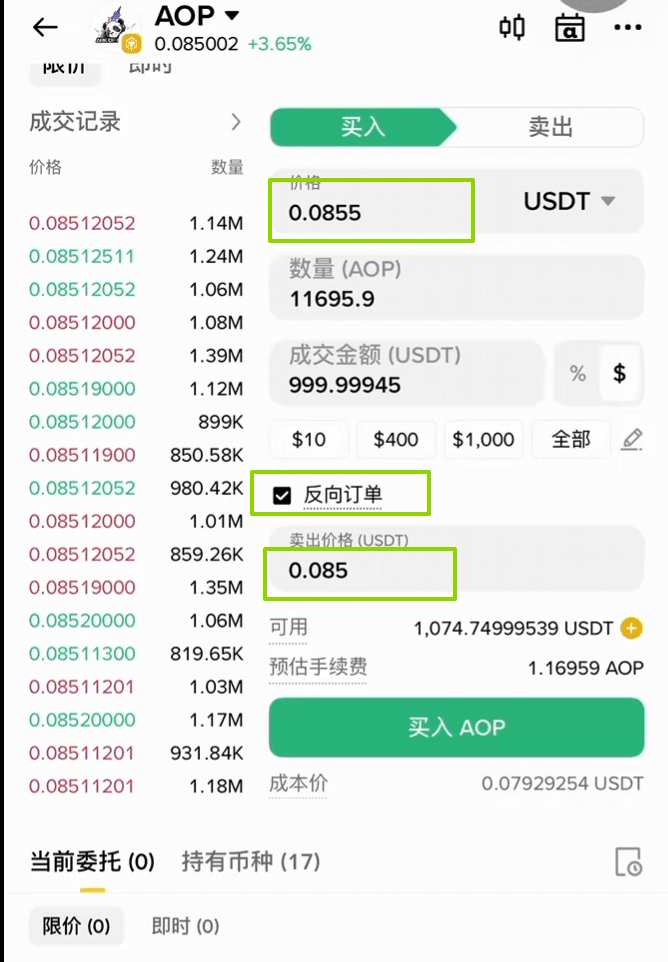Image resolution: width=668 pixels, height=962 pixels.
Task: Edit the 数量 (AOP) amount field
Action: pos(455,284)
